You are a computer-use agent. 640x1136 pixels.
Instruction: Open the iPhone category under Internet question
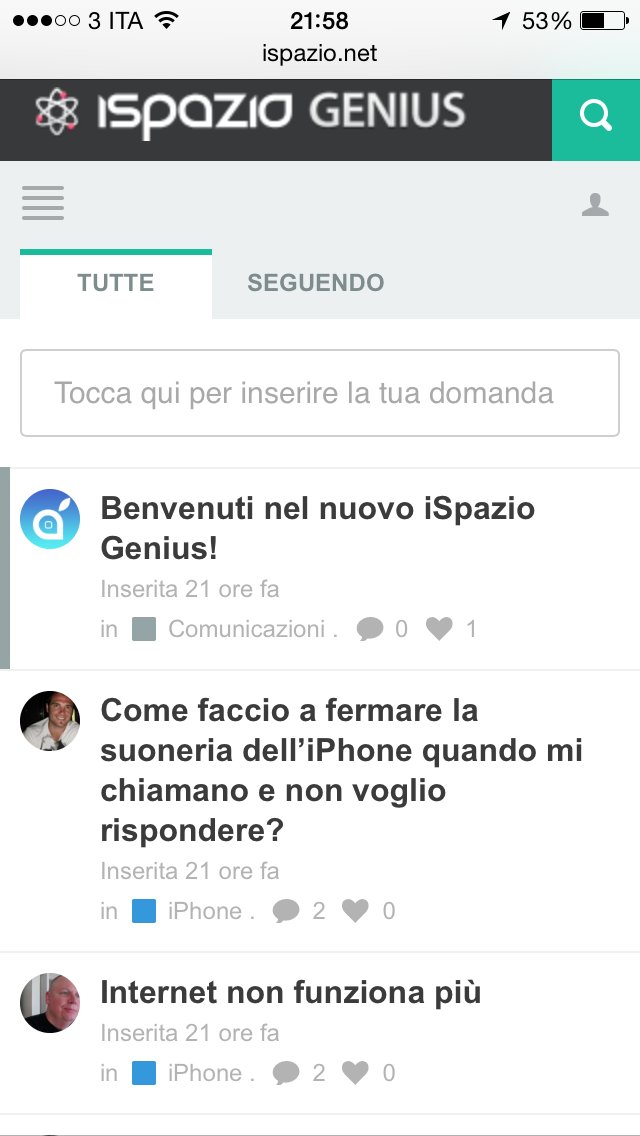tap(204, 1073)
